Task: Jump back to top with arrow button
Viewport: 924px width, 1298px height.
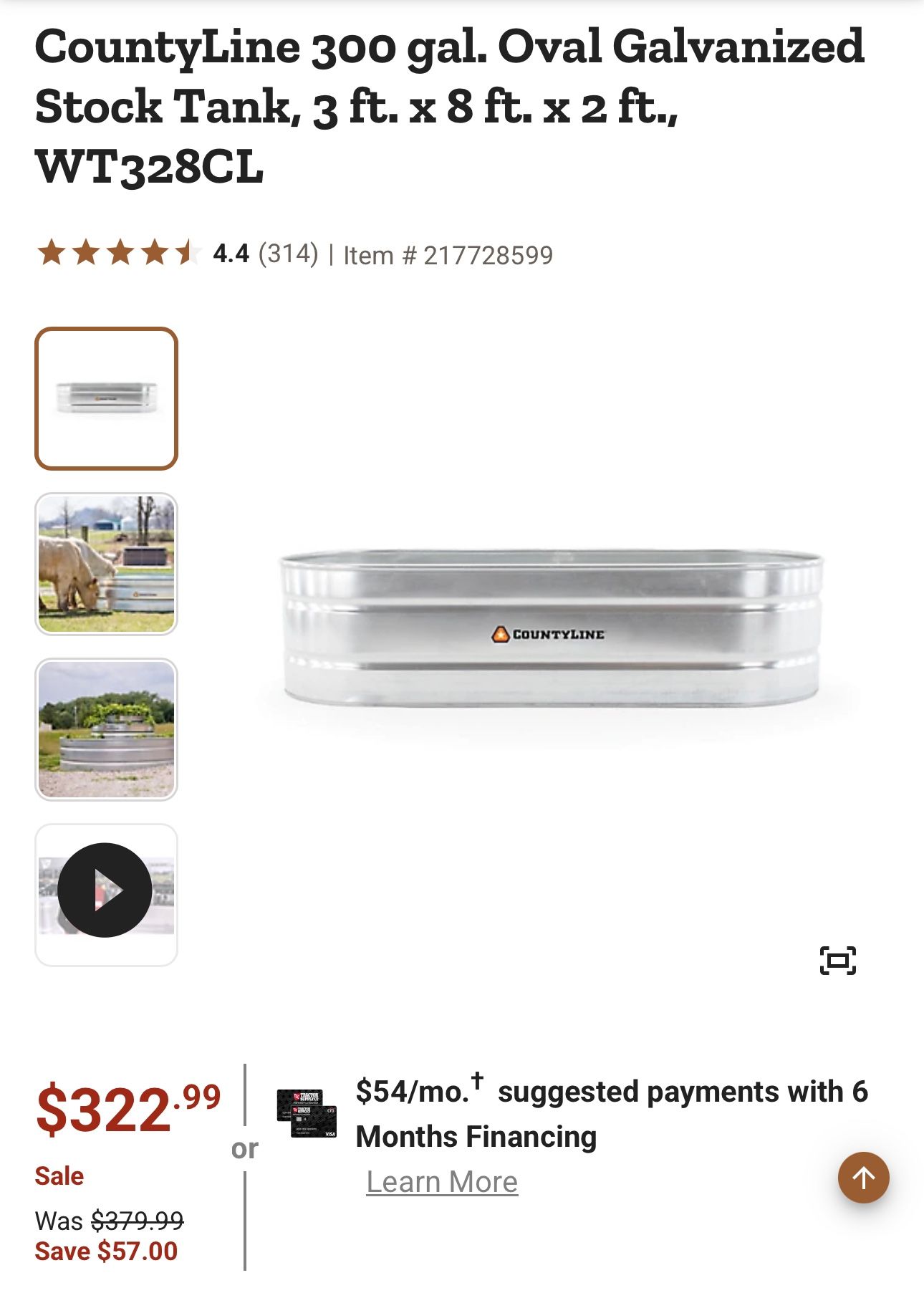Action: (x=863, y=1177)
